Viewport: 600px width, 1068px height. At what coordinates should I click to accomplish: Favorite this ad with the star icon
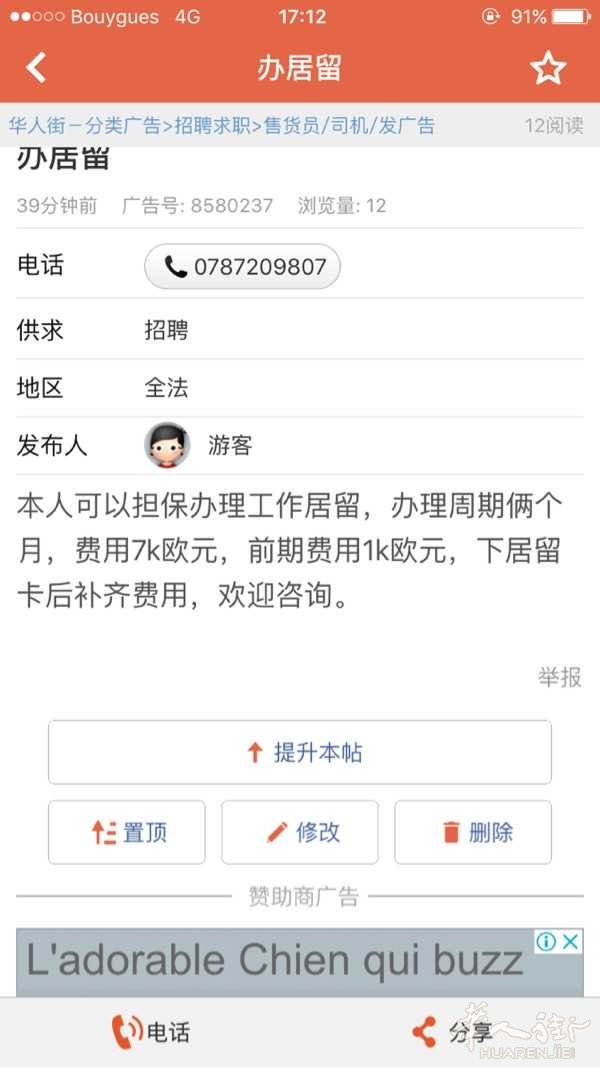547,68
